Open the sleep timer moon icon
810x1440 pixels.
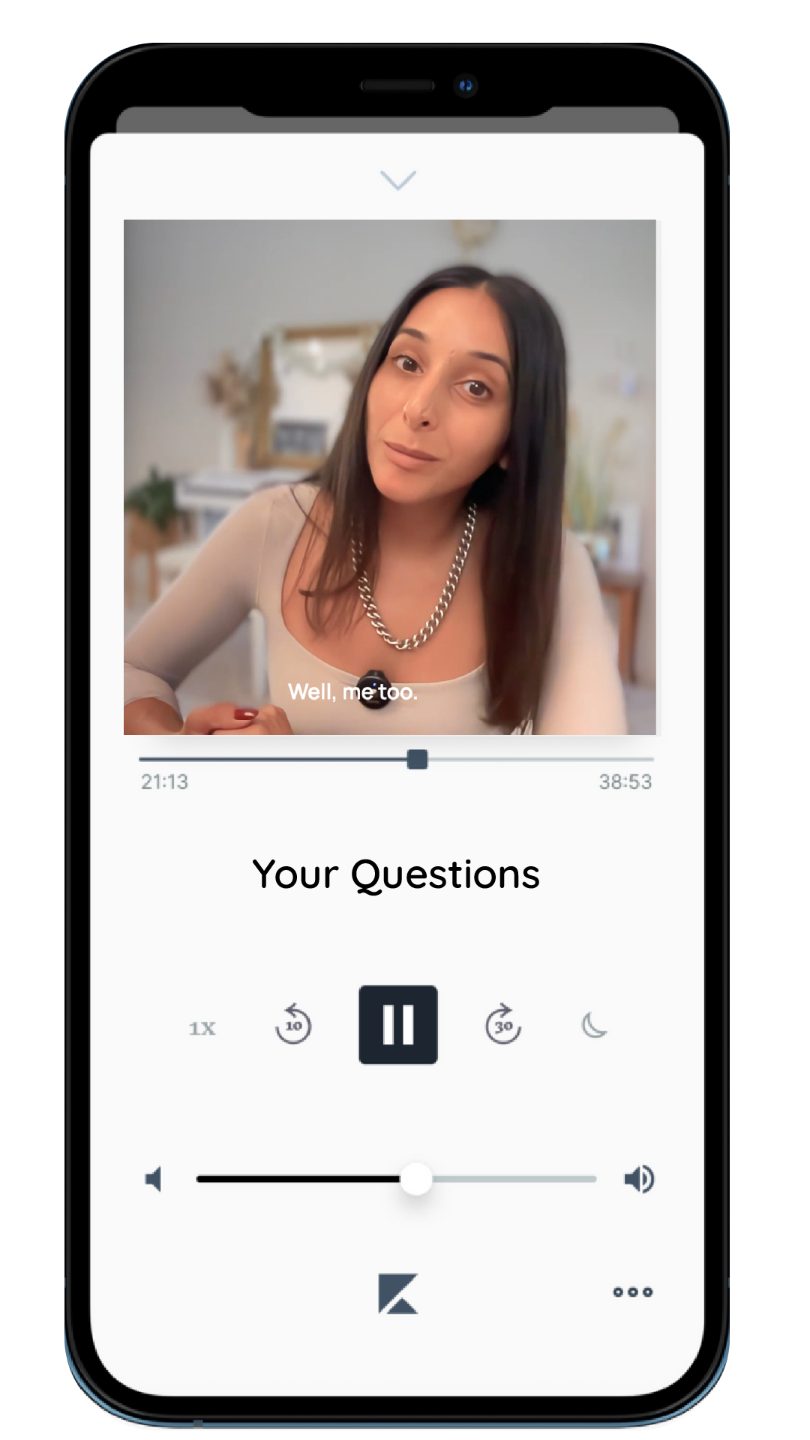pyautogui.click(x=595, y=1025)
